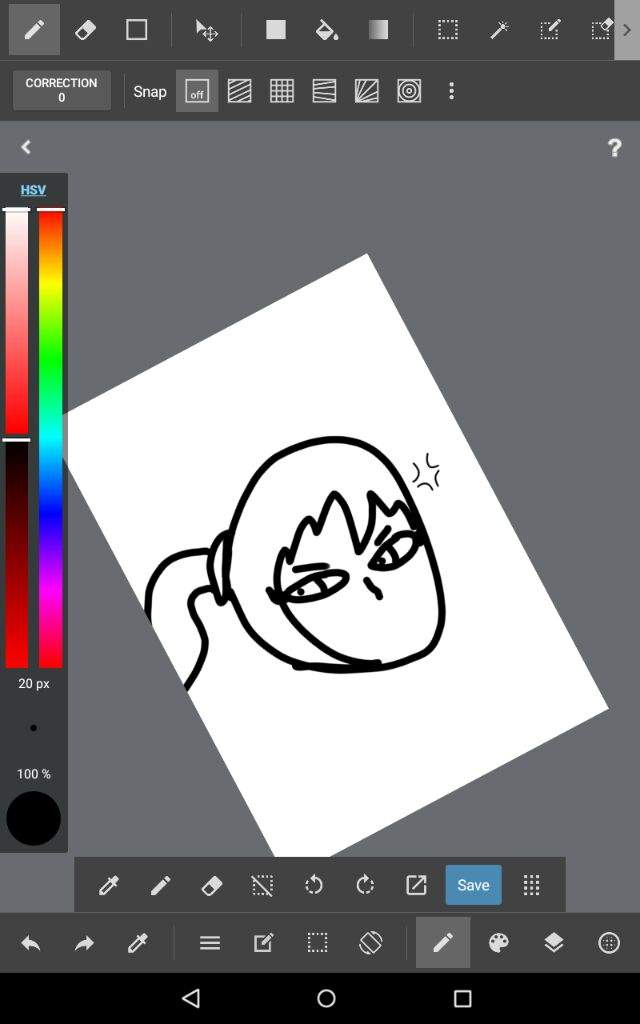Image resolution: width=640 pixels, height=1024 pixels.
Task: Tap the black current color circle
Action: (33, 818)
